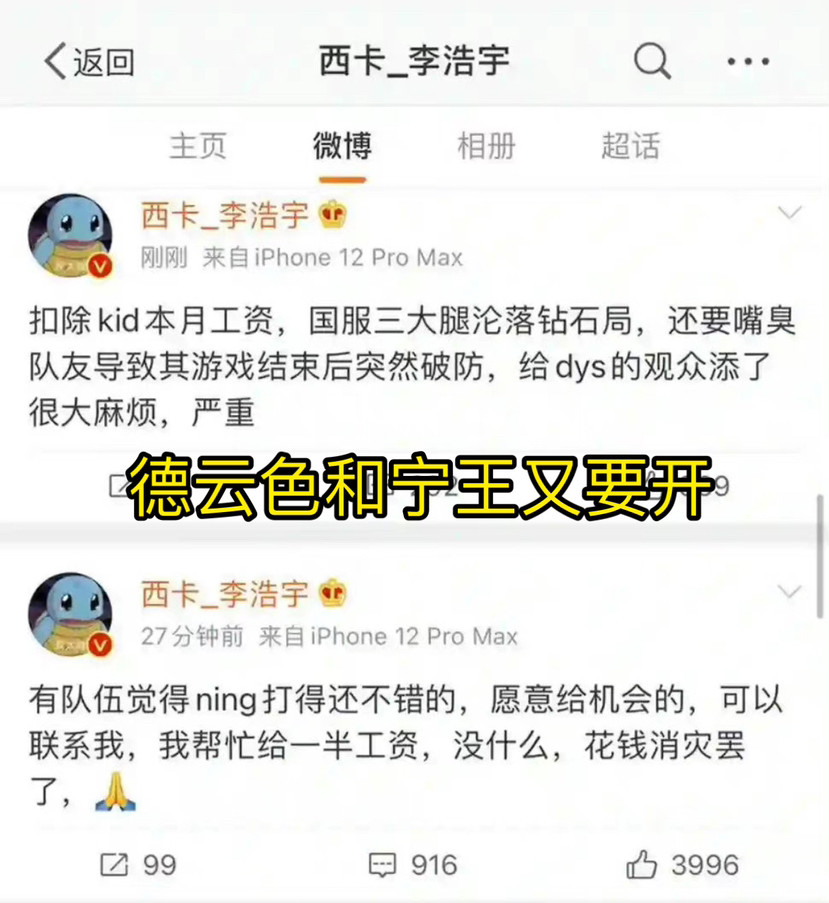Open the three-dot overflow menu

(x=747, y=63)
